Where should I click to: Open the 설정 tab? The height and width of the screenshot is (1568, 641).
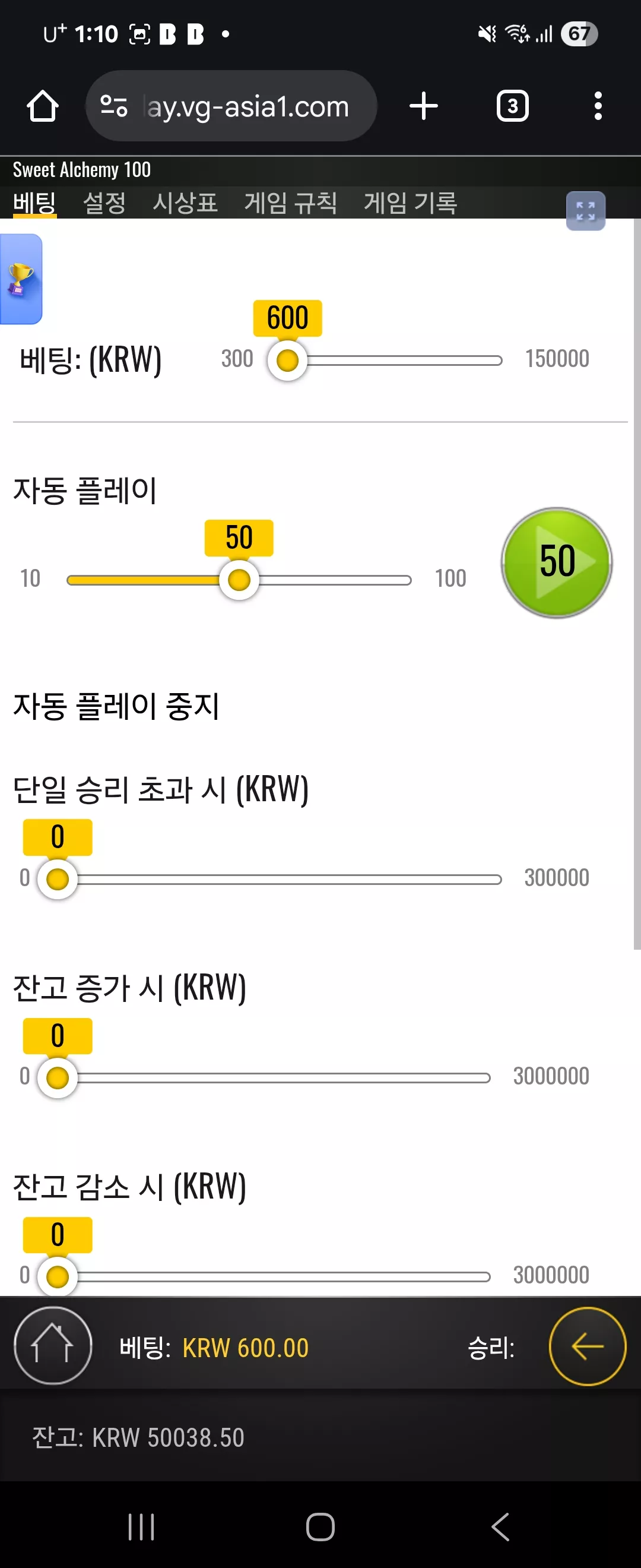[104, 203]
